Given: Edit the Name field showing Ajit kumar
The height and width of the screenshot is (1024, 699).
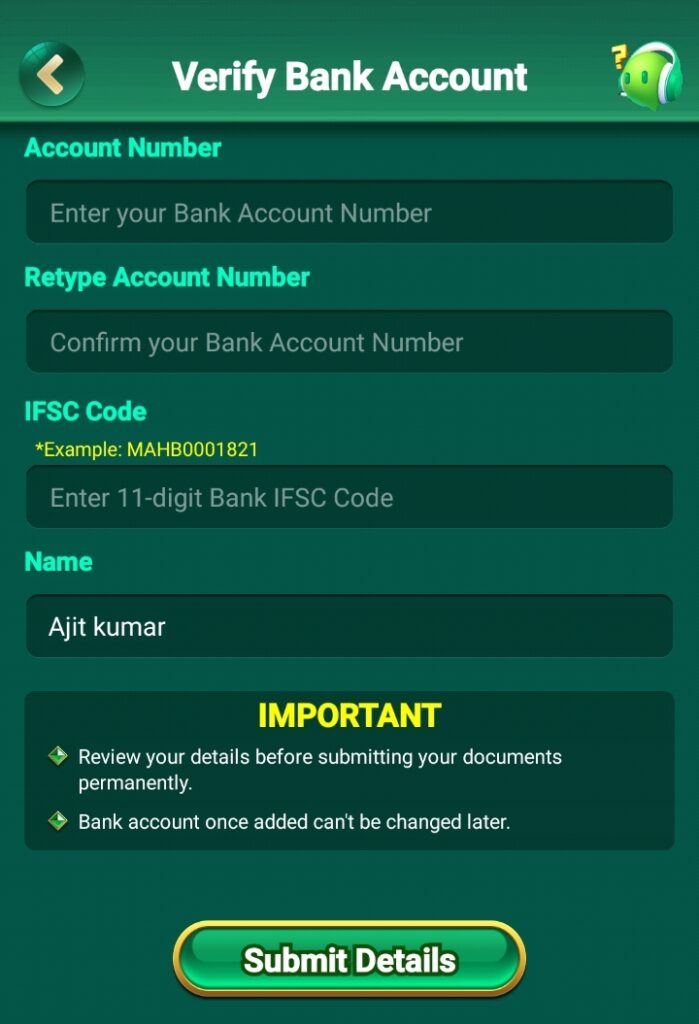Looking at the screenshot, I should [349, 627].
